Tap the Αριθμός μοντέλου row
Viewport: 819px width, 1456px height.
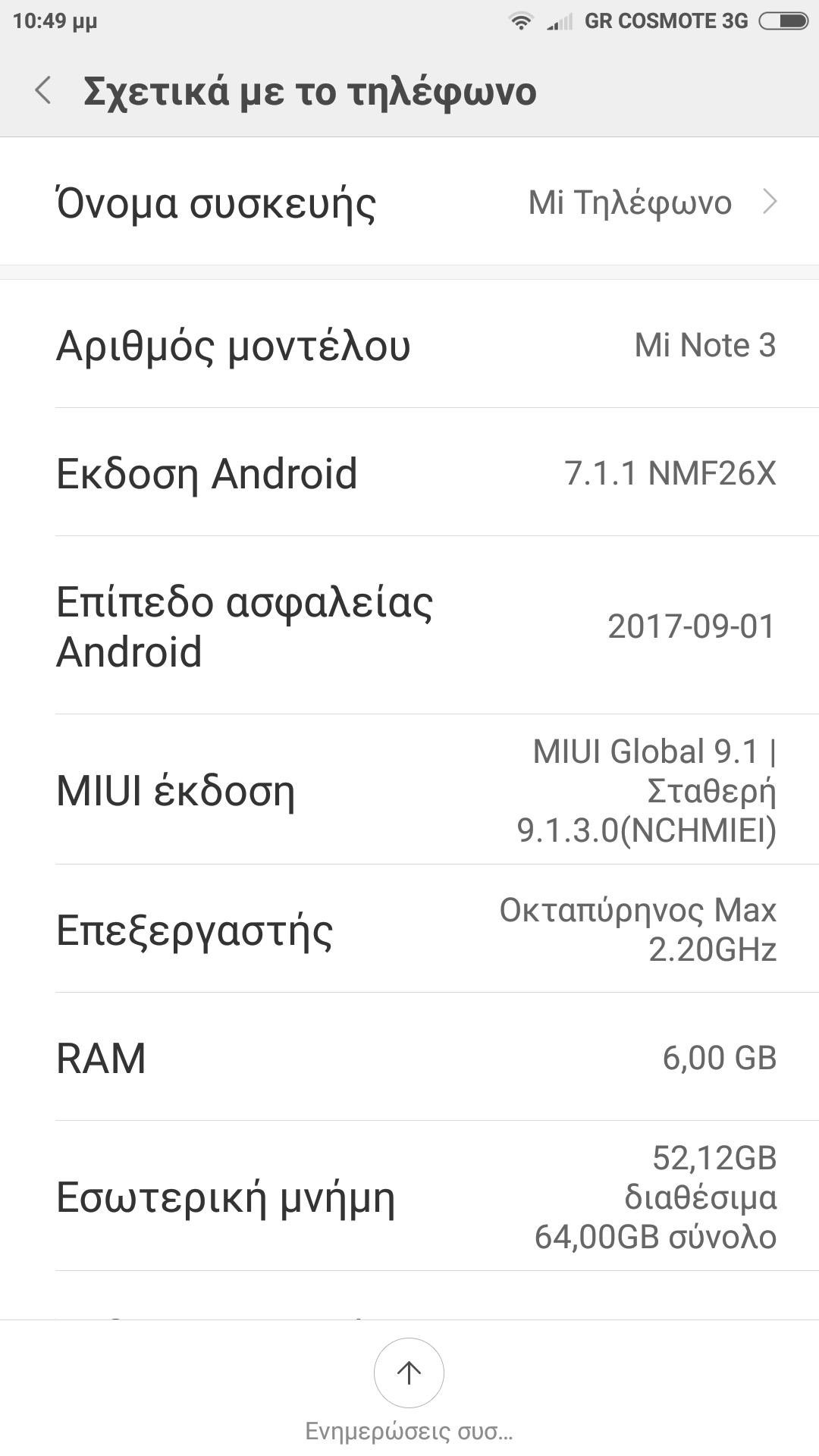pyautogui.click(x=409, y=345)
